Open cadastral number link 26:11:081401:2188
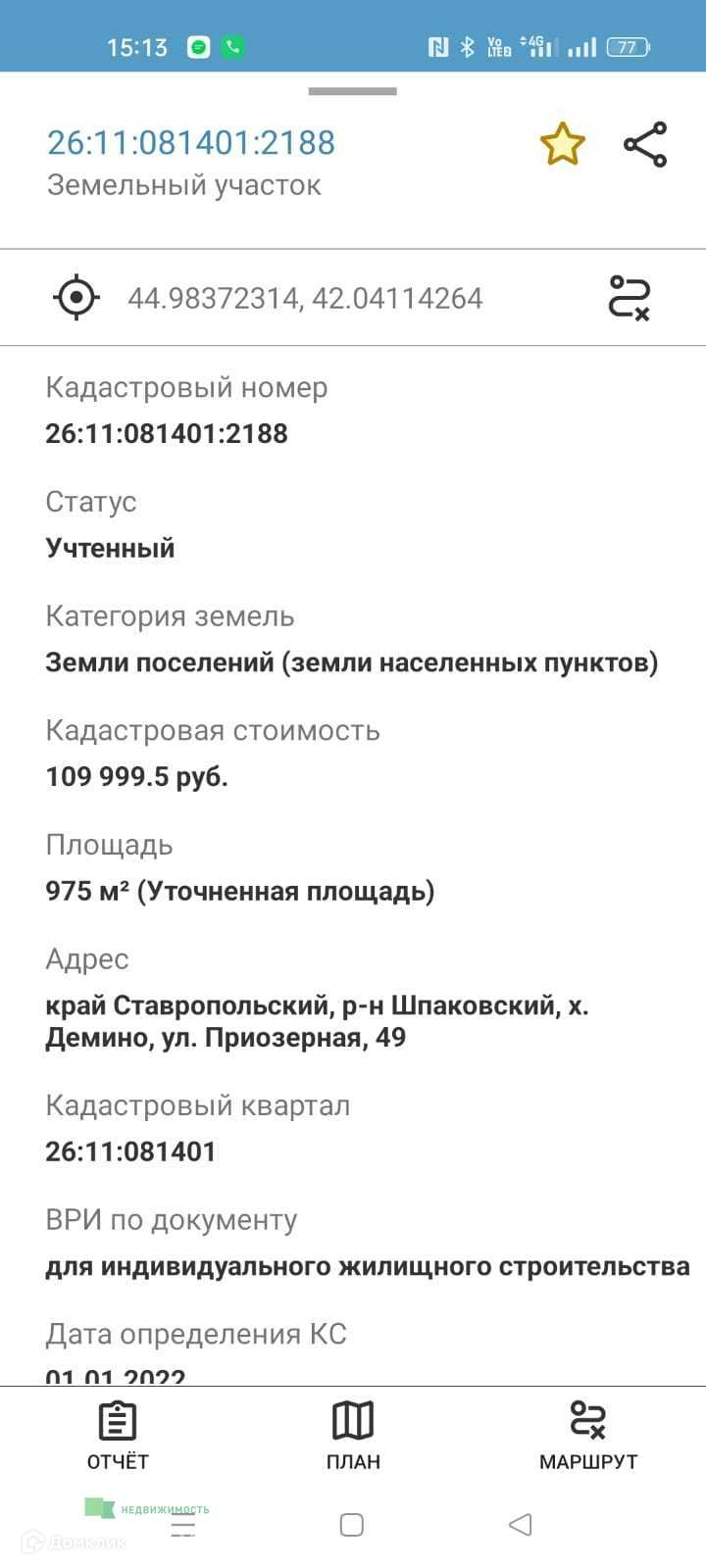This screenshot has height=1568, width=706. tap(191, 143)
